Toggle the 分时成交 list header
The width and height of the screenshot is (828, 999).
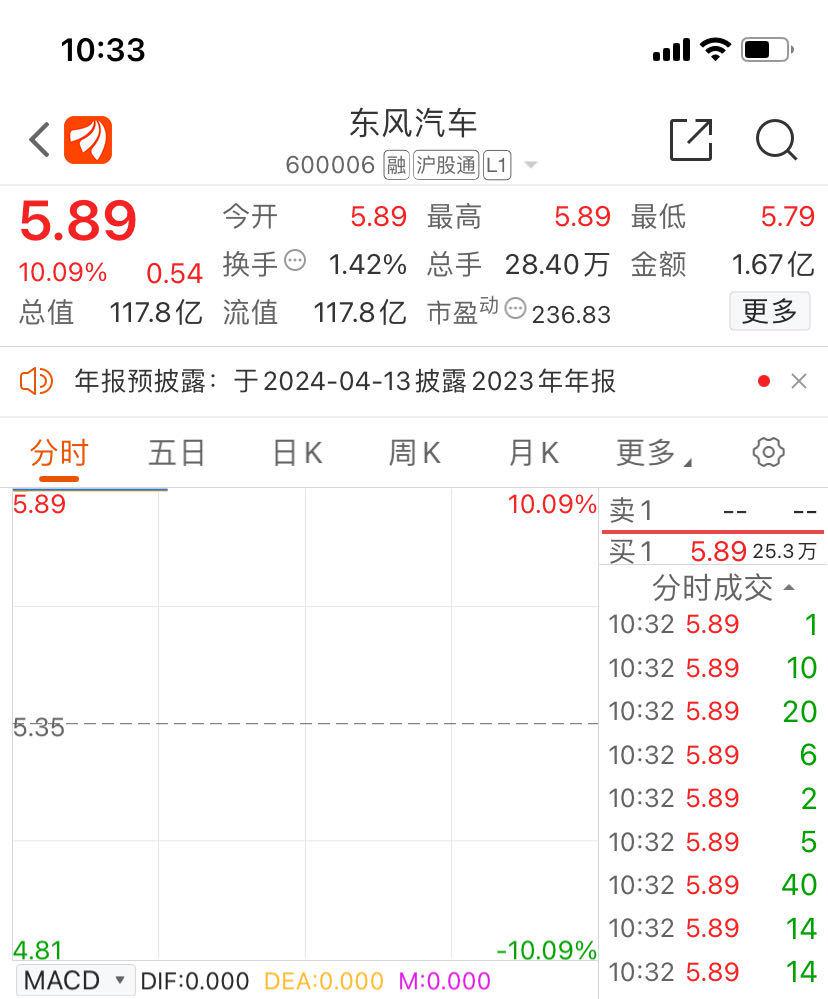coord(722,588)
